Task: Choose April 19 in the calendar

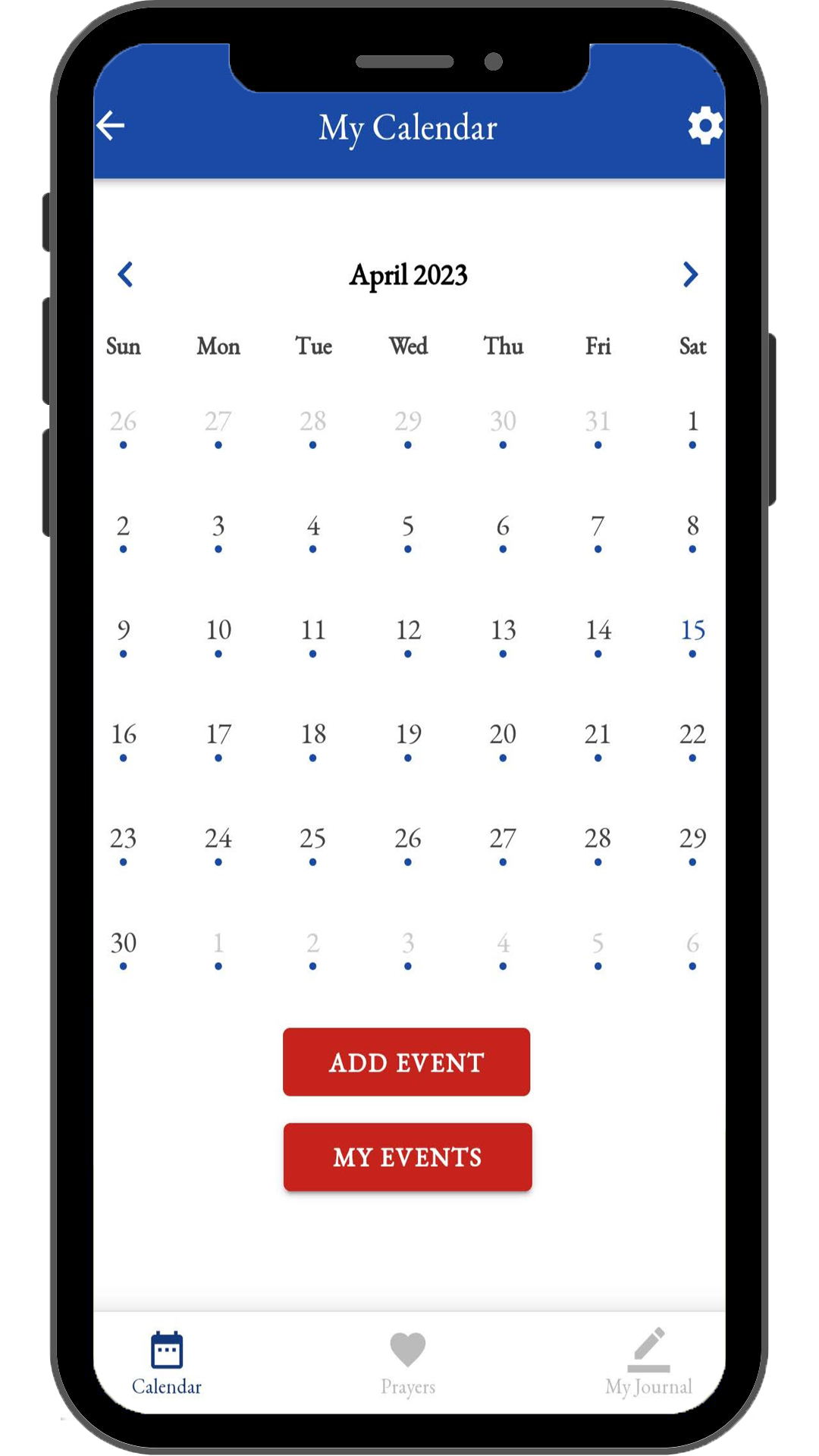Action: click(408, 735)
